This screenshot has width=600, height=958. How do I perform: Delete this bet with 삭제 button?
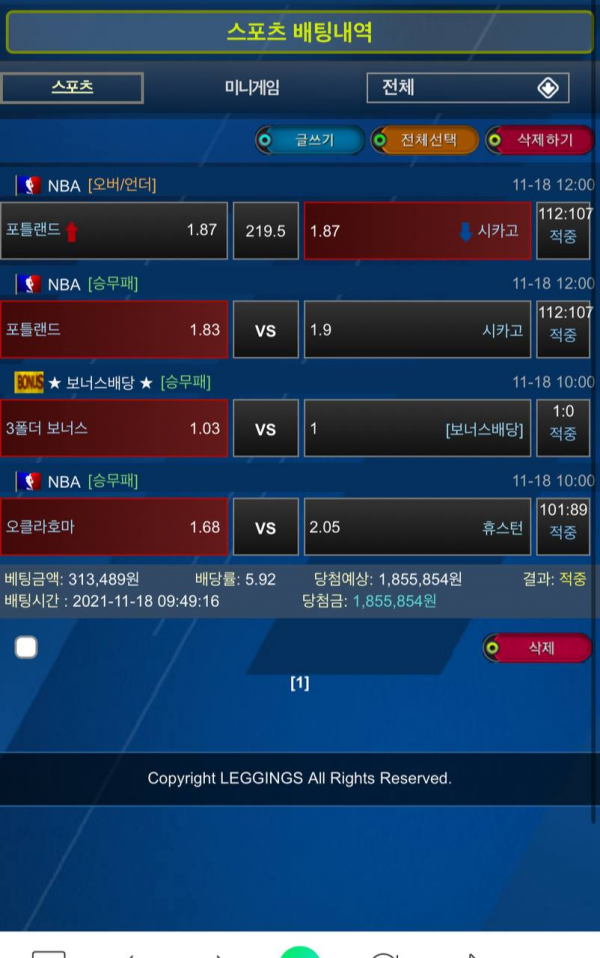(537, 648)
